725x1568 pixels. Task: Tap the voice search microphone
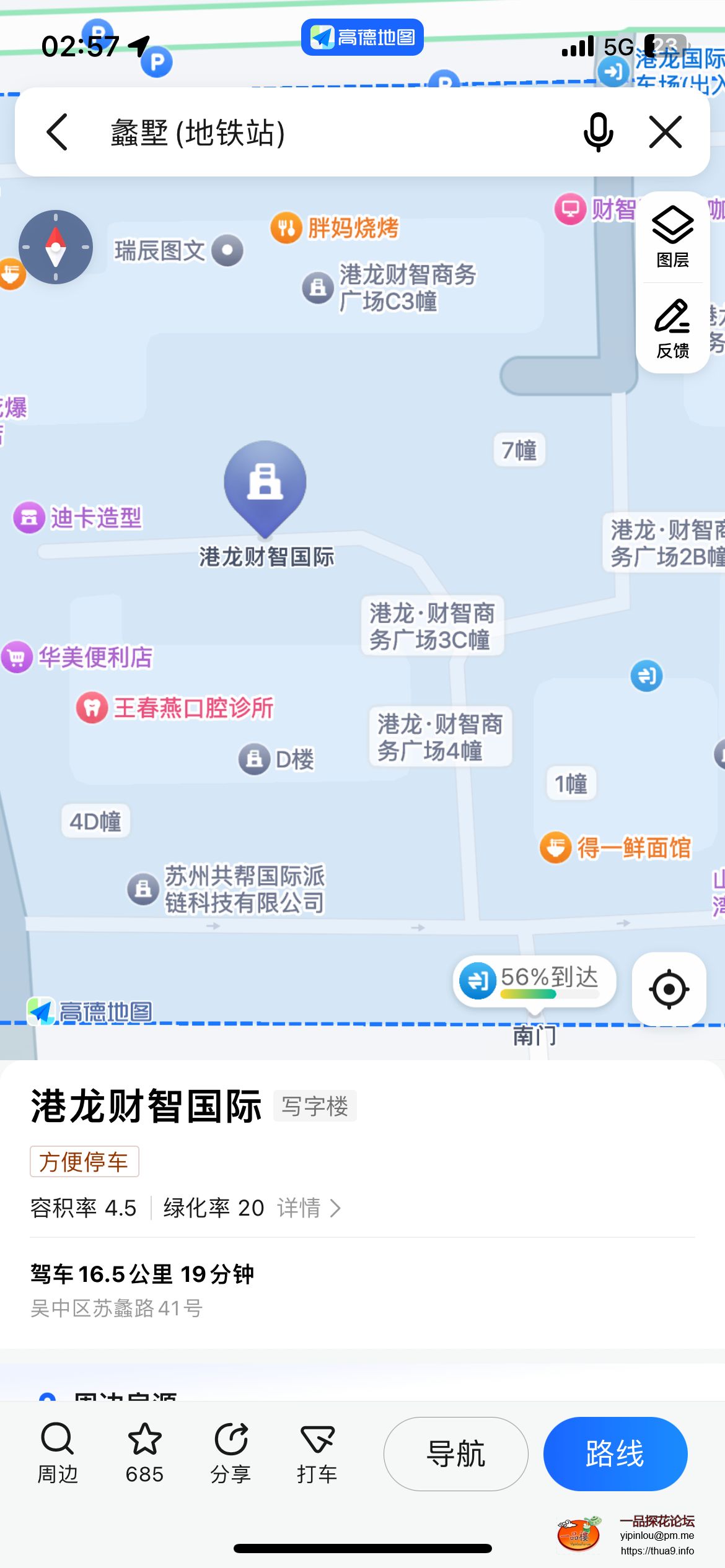(x=598, y=132)
